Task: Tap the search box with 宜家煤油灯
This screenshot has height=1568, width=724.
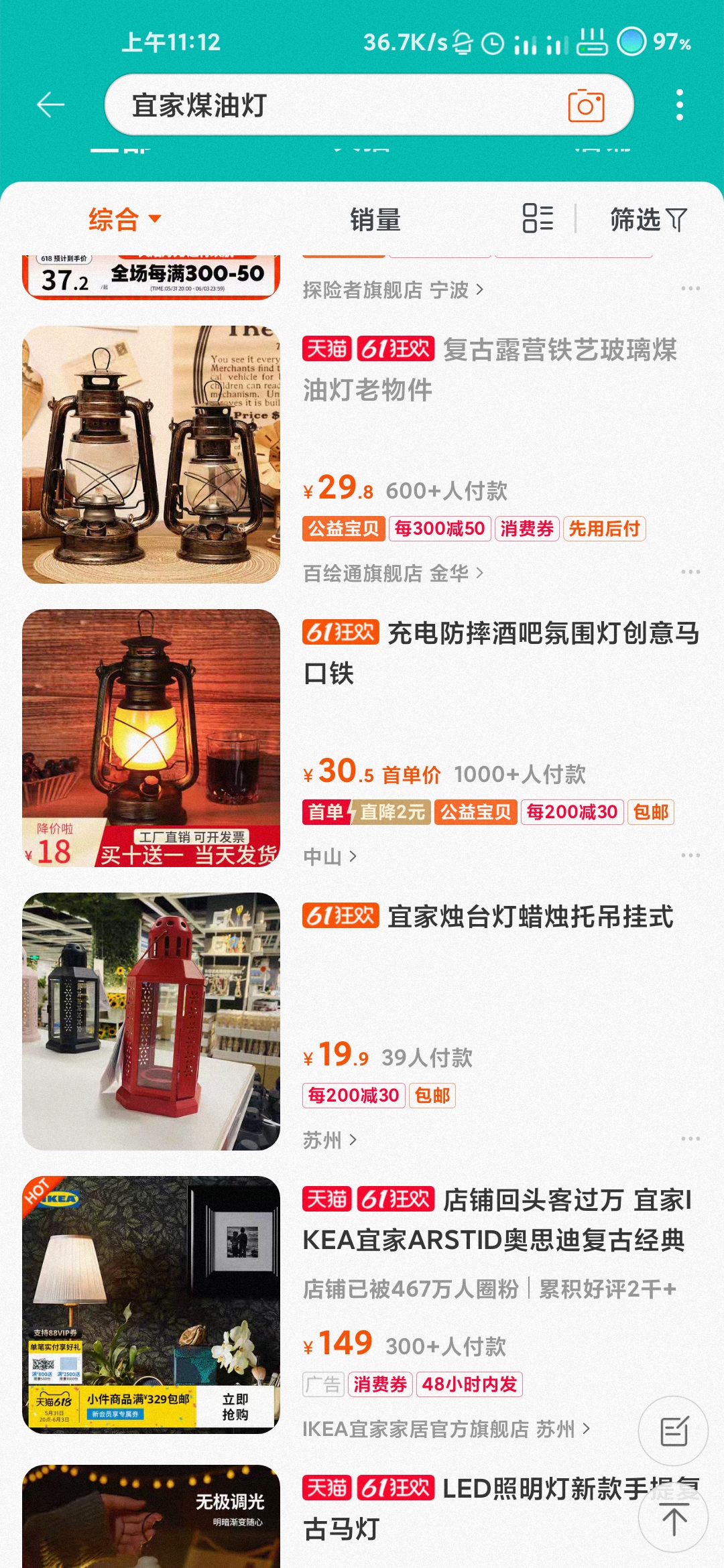Action: (335, 105)
